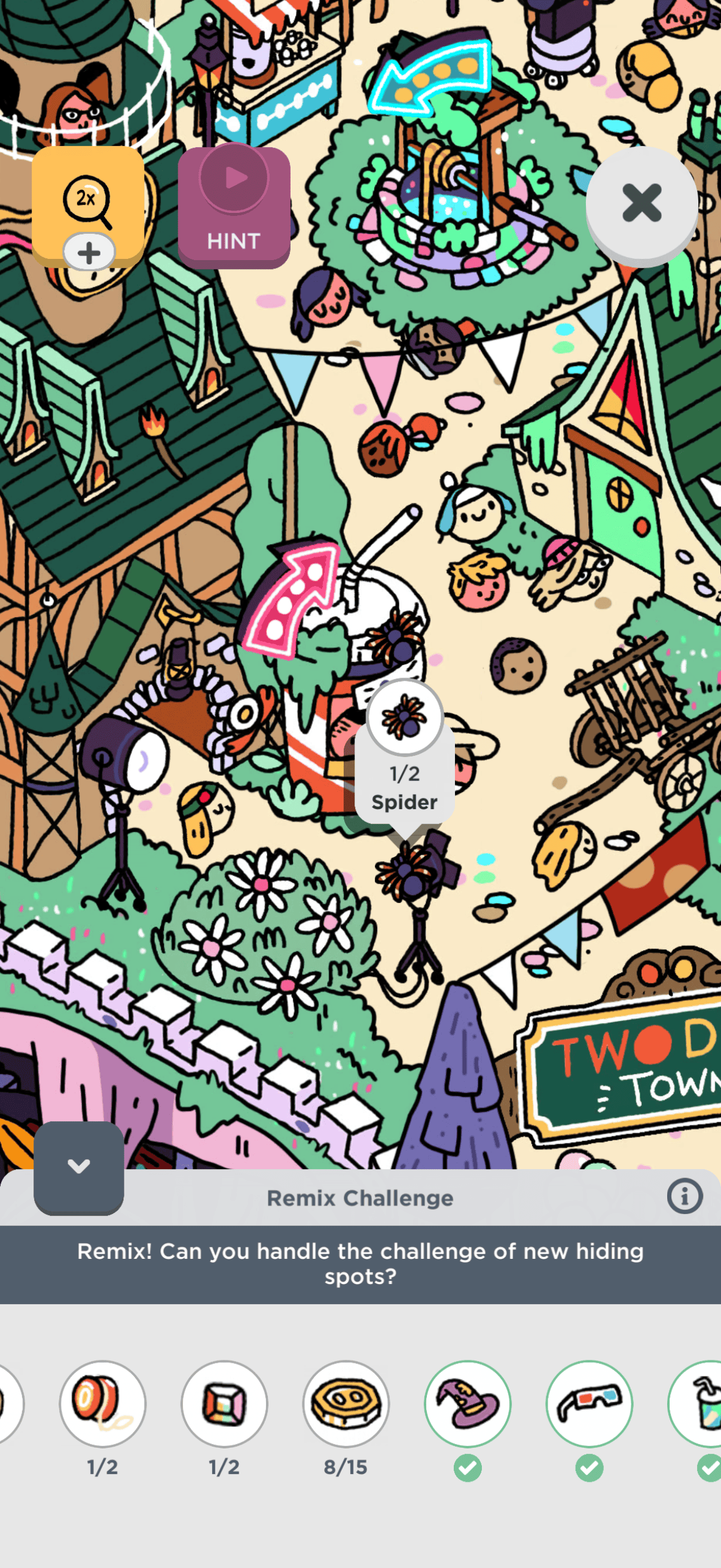The image size is (721, 1568).
Task: Select the yo-yo item showing 1/2
Action: (102, 1404)
